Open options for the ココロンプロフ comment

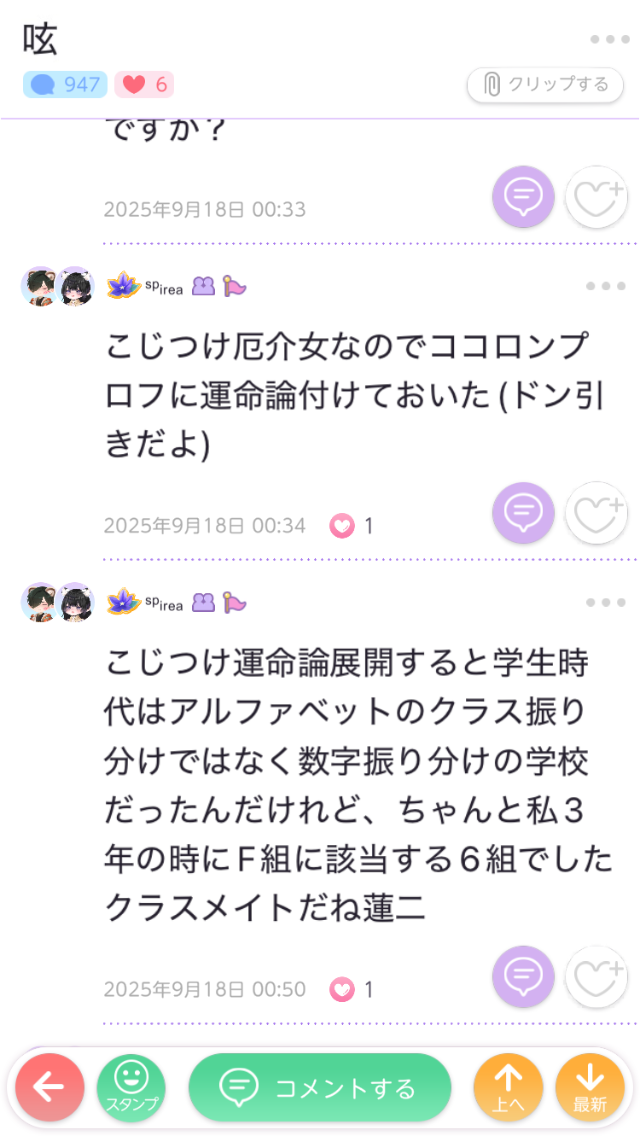[x=605, y=286]
